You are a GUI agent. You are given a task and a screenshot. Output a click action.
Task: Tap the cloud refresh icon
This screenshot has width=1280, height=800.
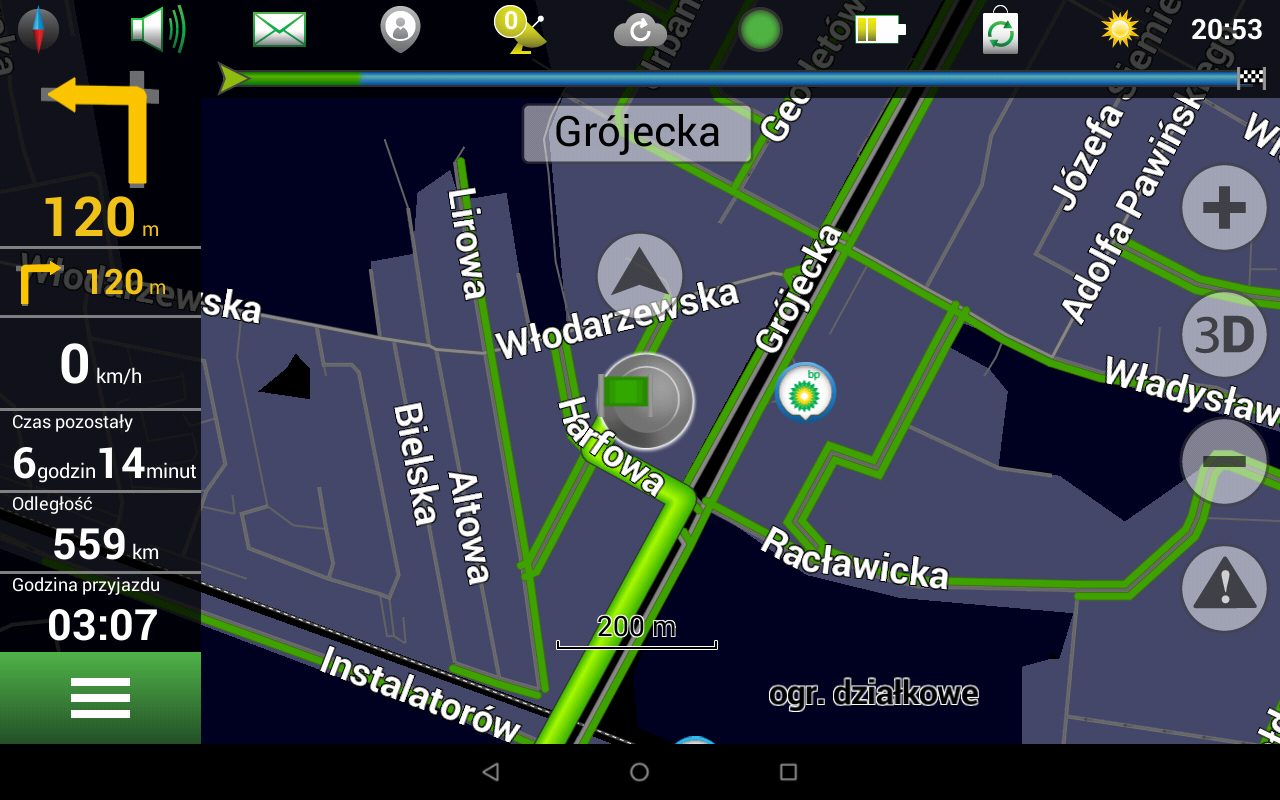pos(640,30)
